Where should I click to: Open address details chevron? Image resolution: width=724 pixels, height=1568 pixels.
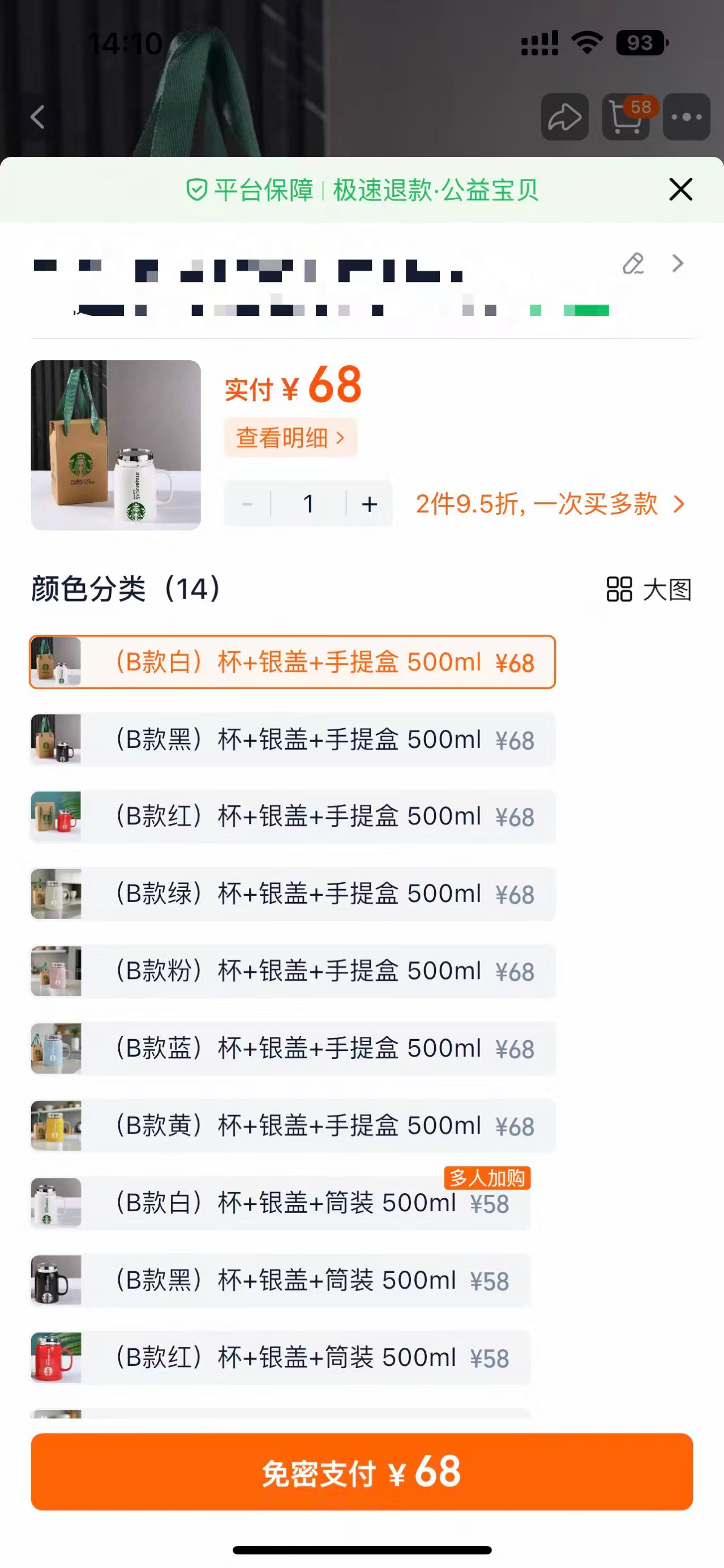(x=678, y=263)
